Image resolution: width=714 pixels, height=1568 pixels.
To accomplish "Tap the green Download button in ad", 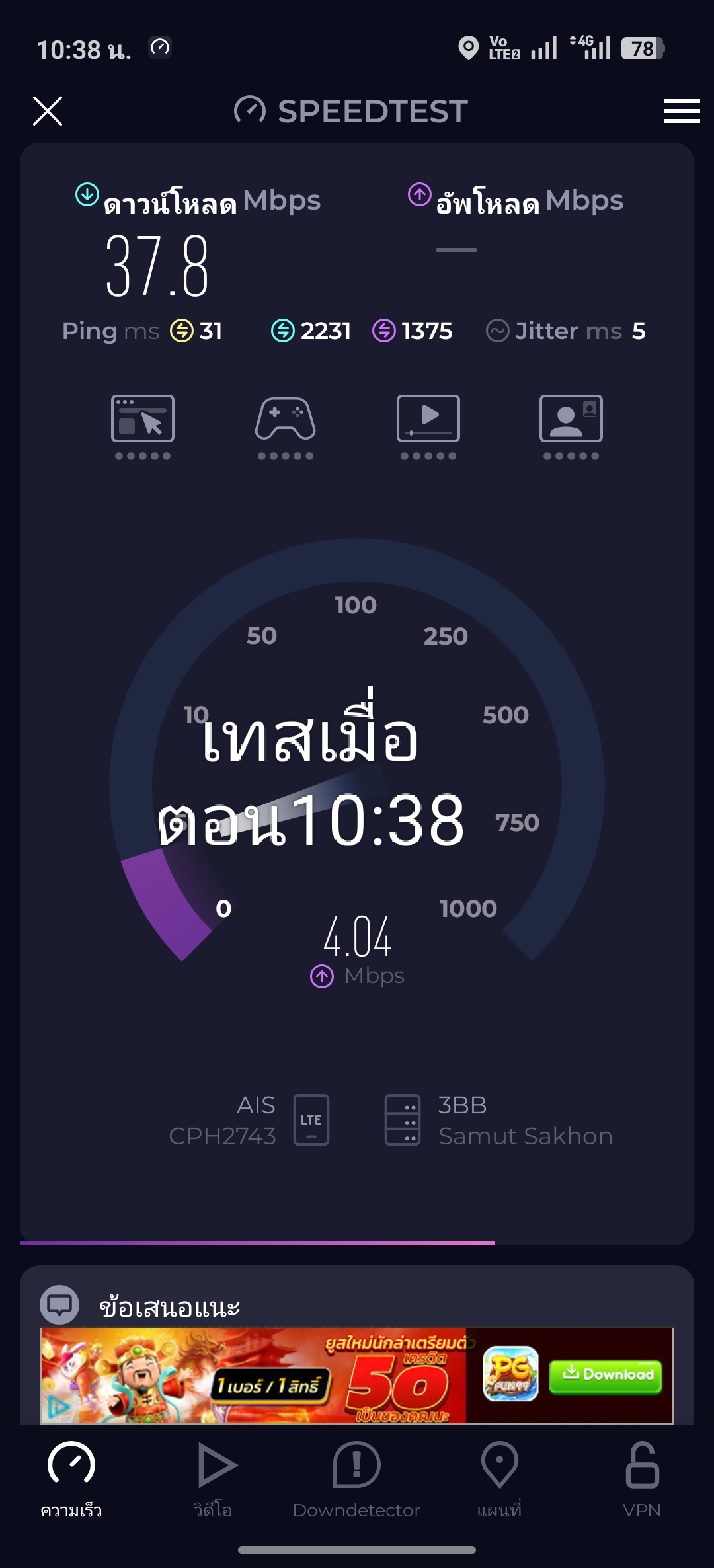I will (x=605, y=1377).
